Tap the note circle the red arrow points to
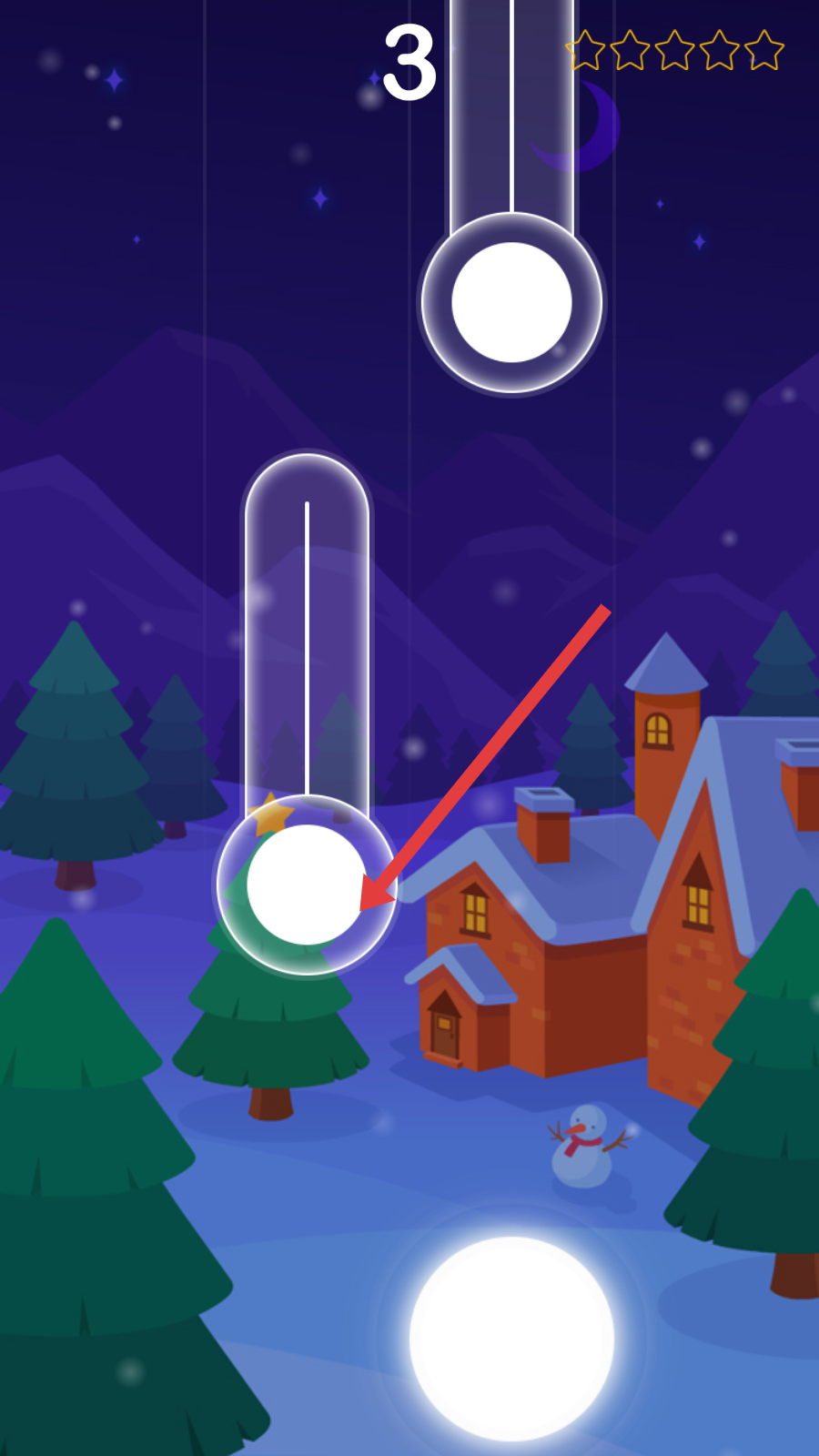The height and width of the screenshot is (1456, 819). click(307, 885)
